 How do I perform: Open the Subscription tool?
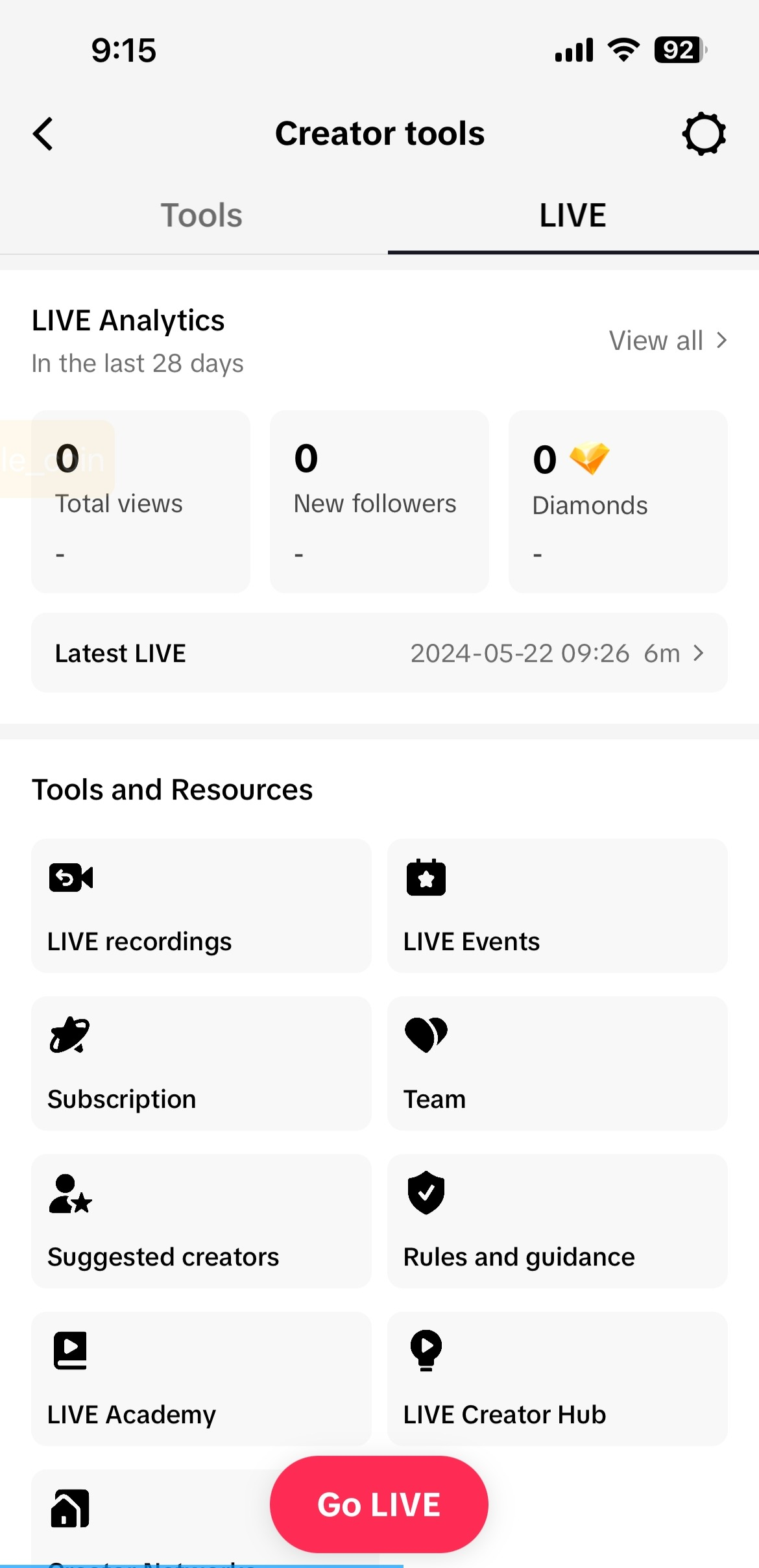tap(201, 1064)
